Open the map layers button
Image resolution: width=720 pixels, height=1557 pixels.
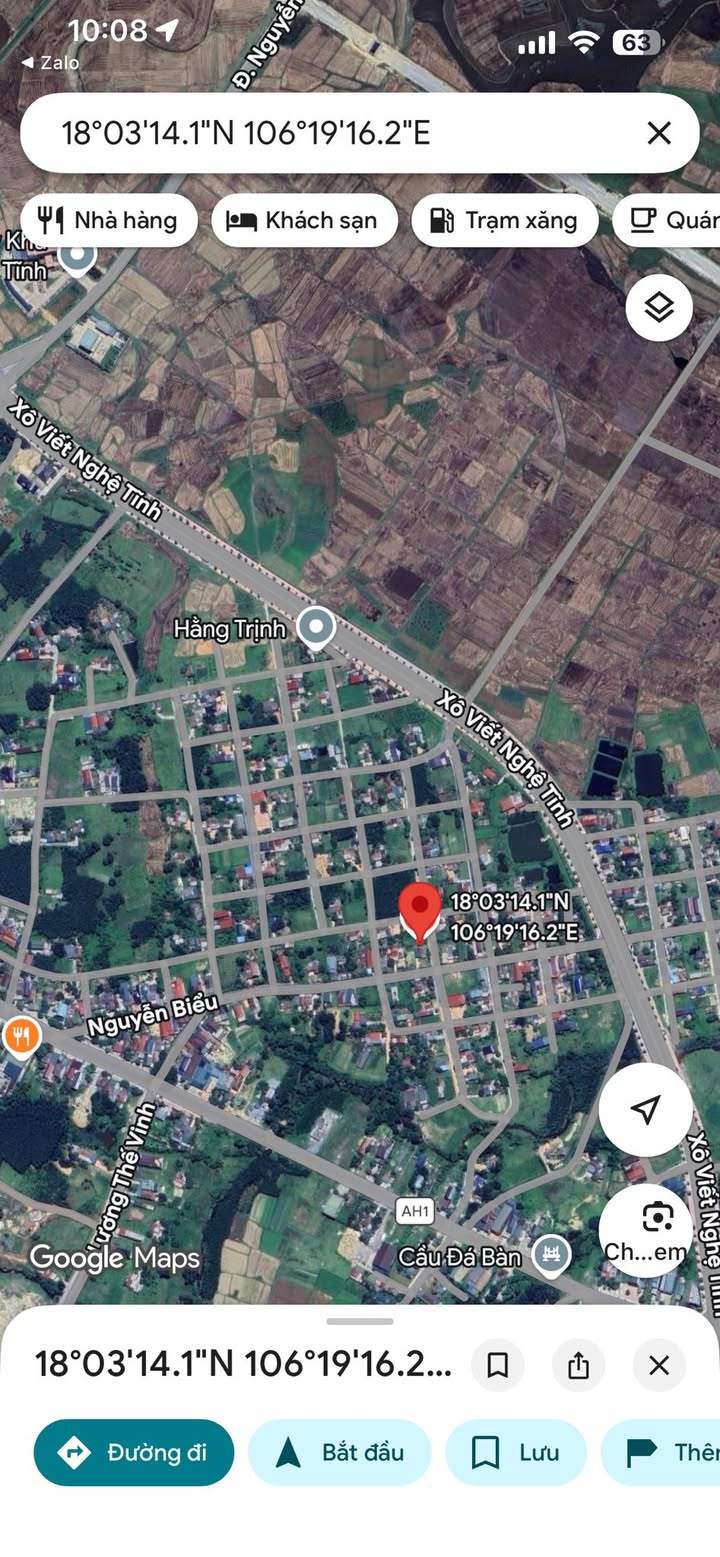tap(659, 308)
